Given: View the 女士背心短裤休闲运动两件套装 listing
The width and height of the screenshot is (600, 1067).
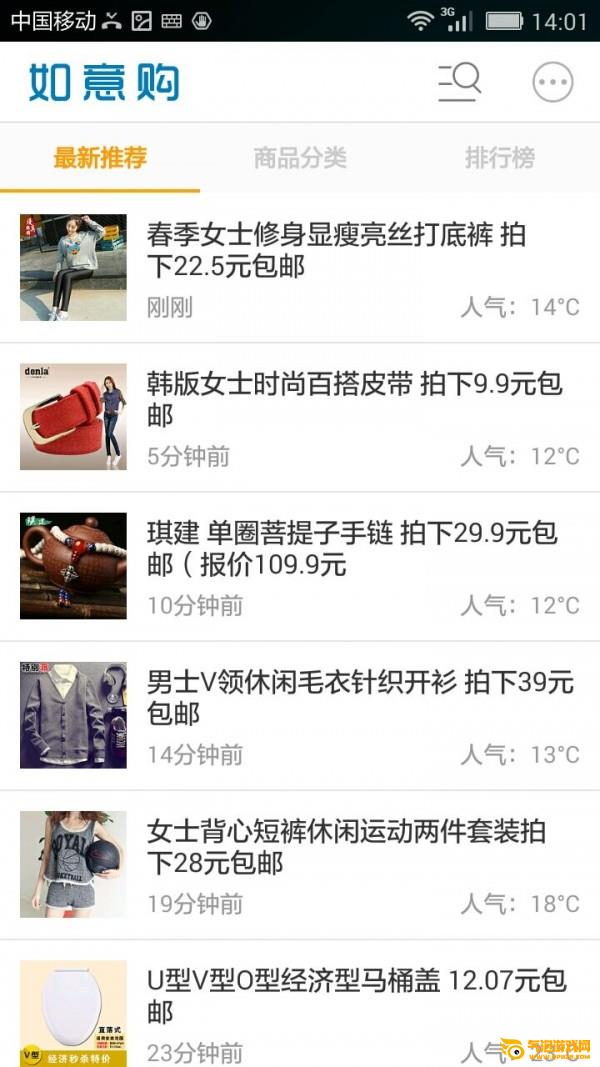Looking at the screenshot, I should 346,847.
